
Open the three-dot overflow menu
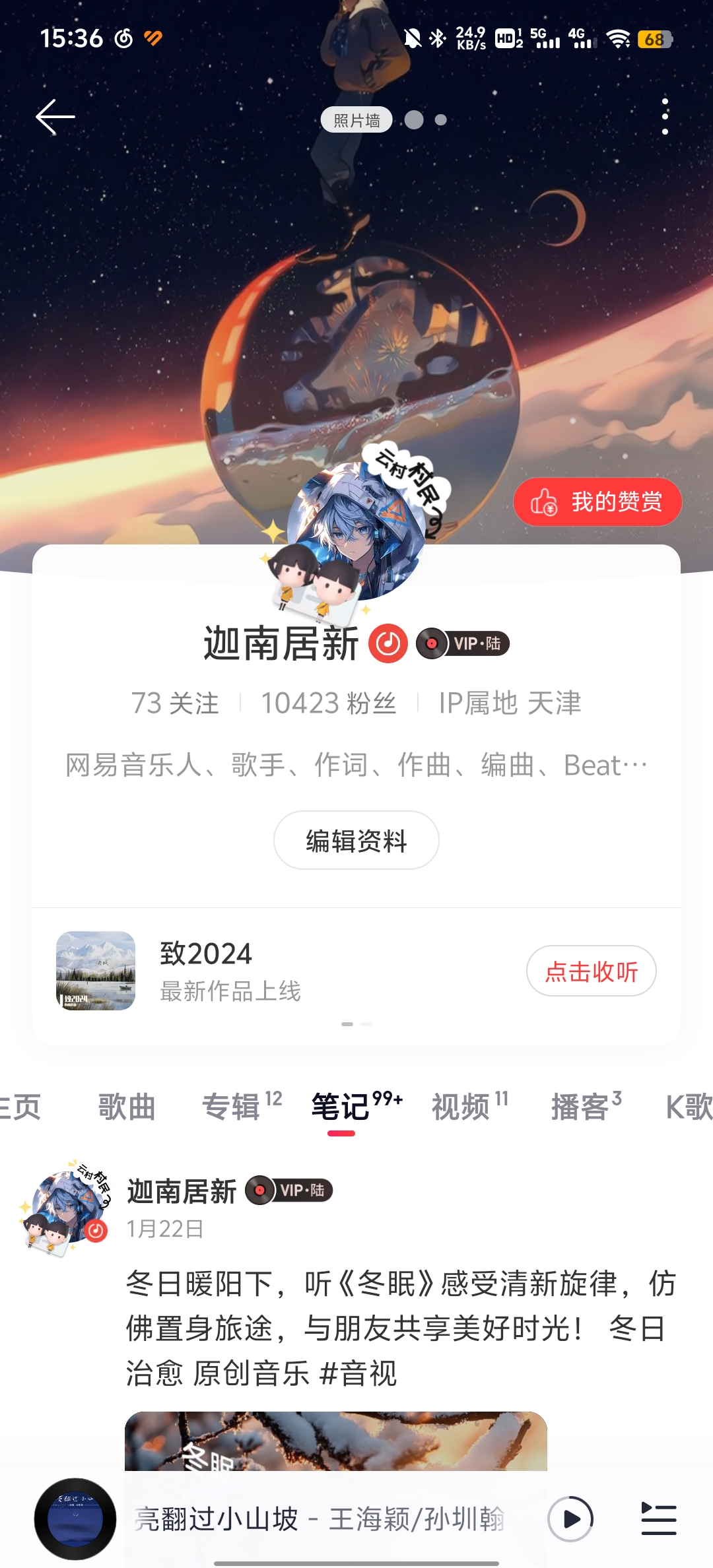pos(665,117)
